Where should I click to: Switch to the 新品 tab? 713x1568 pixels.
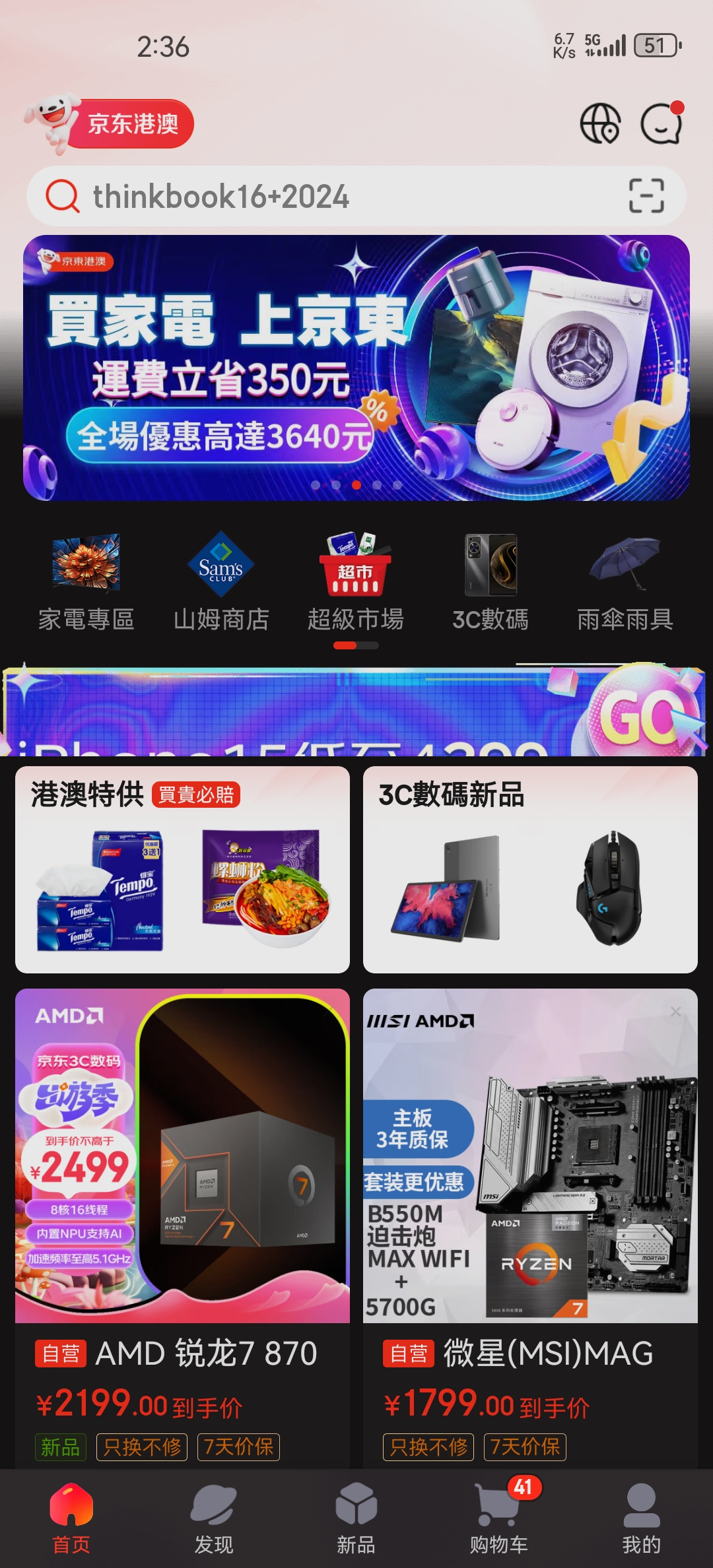356,1519
